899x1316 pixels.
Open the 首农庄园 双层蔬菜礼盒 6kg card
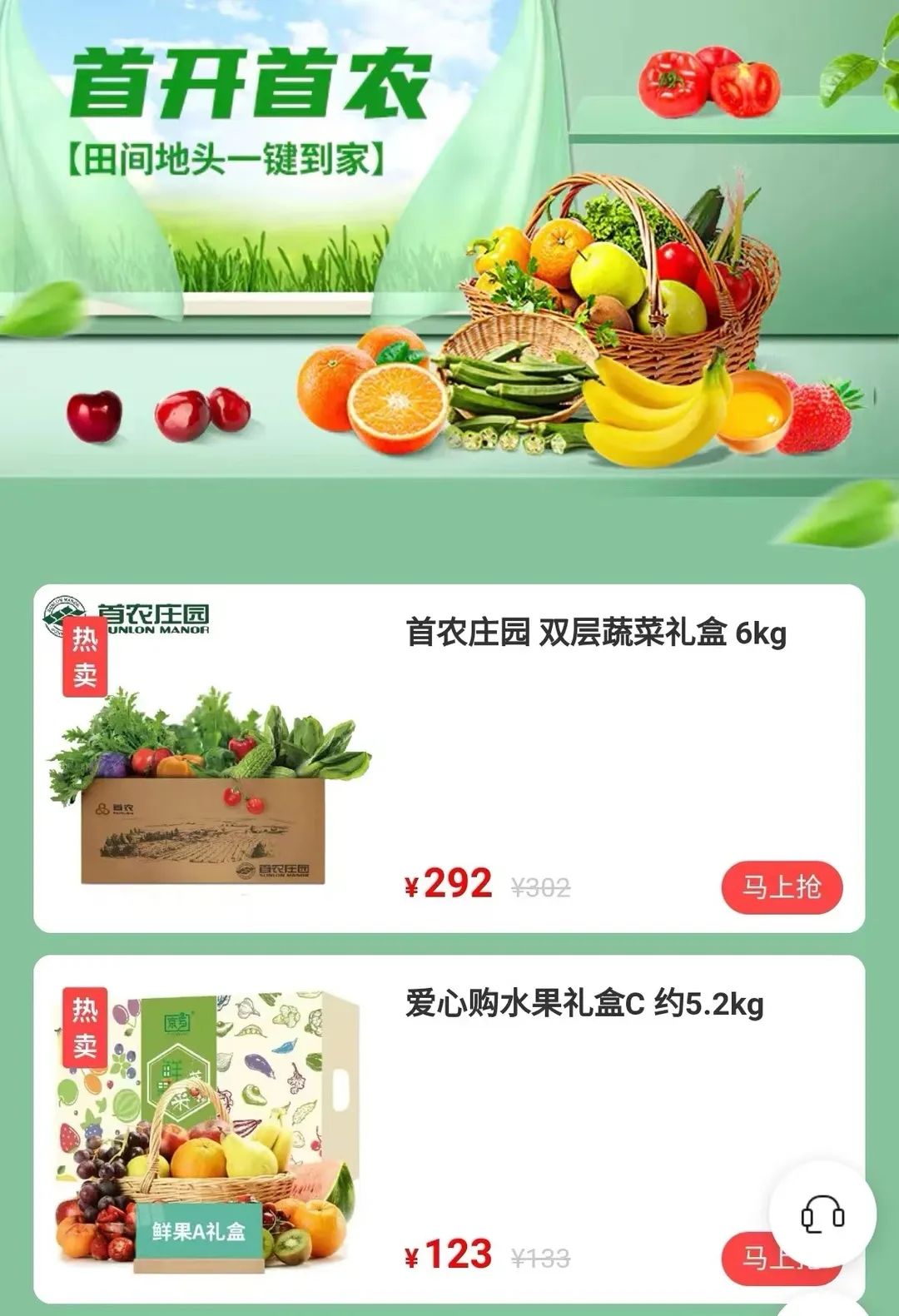[x=595, y=633]
